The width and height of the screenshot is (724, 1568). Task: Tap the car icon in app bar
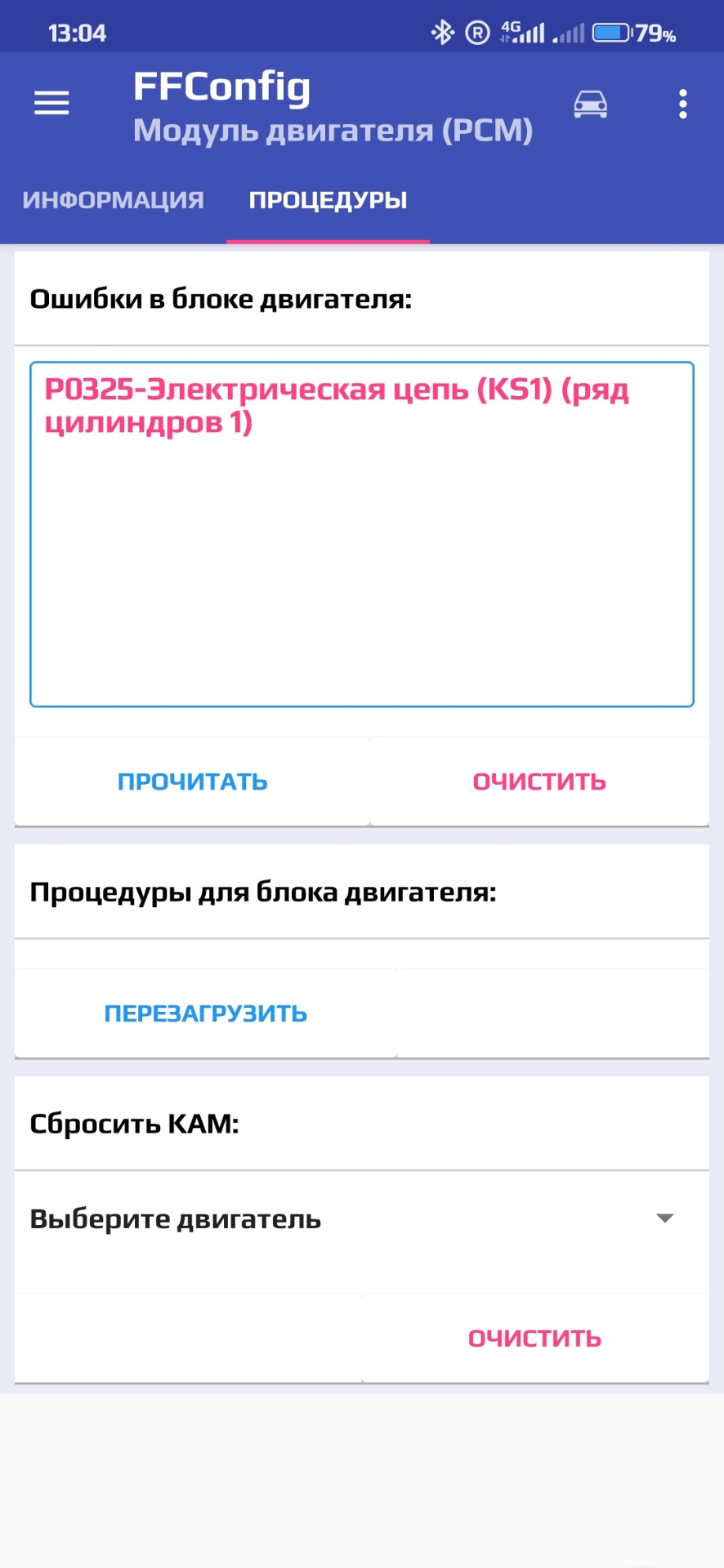click(590, 104)
